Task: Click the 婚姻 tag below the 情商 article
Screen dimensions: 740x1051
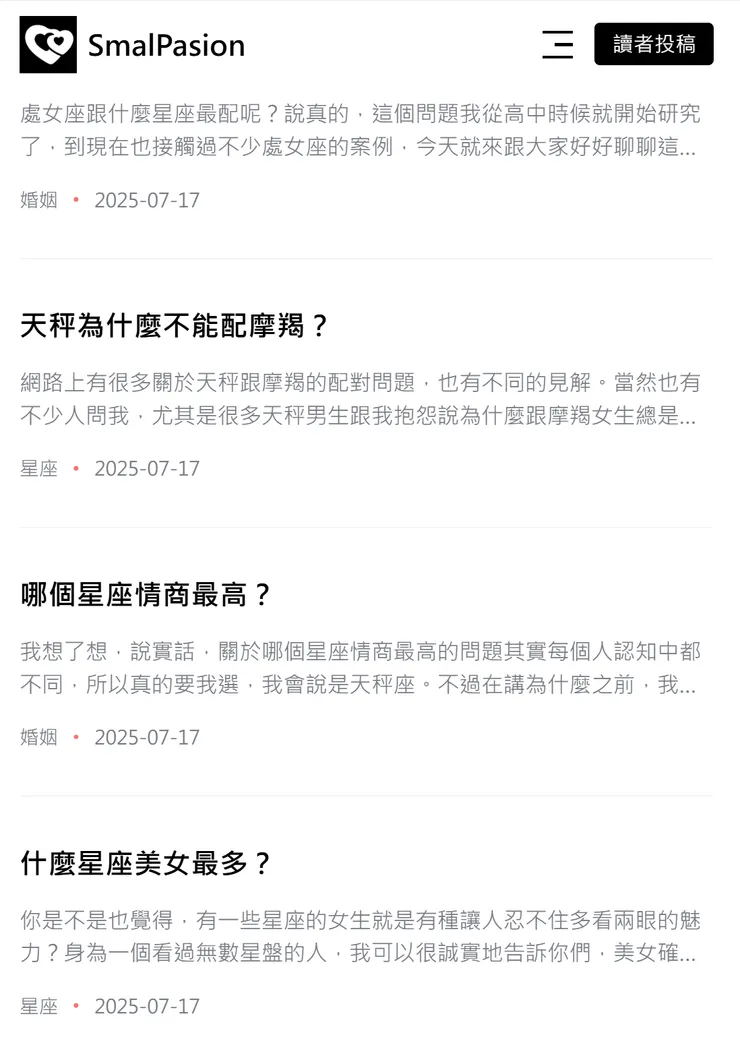Action: point(37,739)
